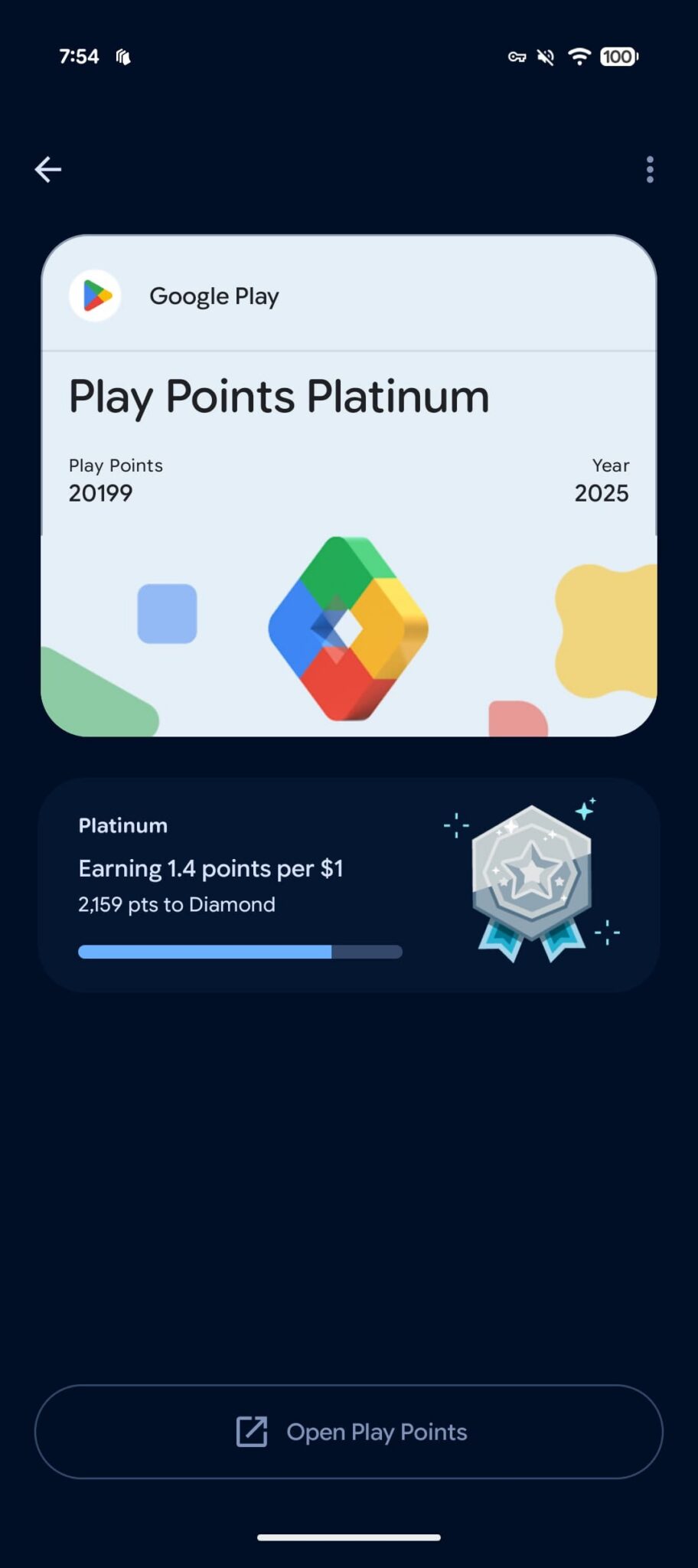
Task: Select the Play Points Platinum header text
Action: coord(279,396)
